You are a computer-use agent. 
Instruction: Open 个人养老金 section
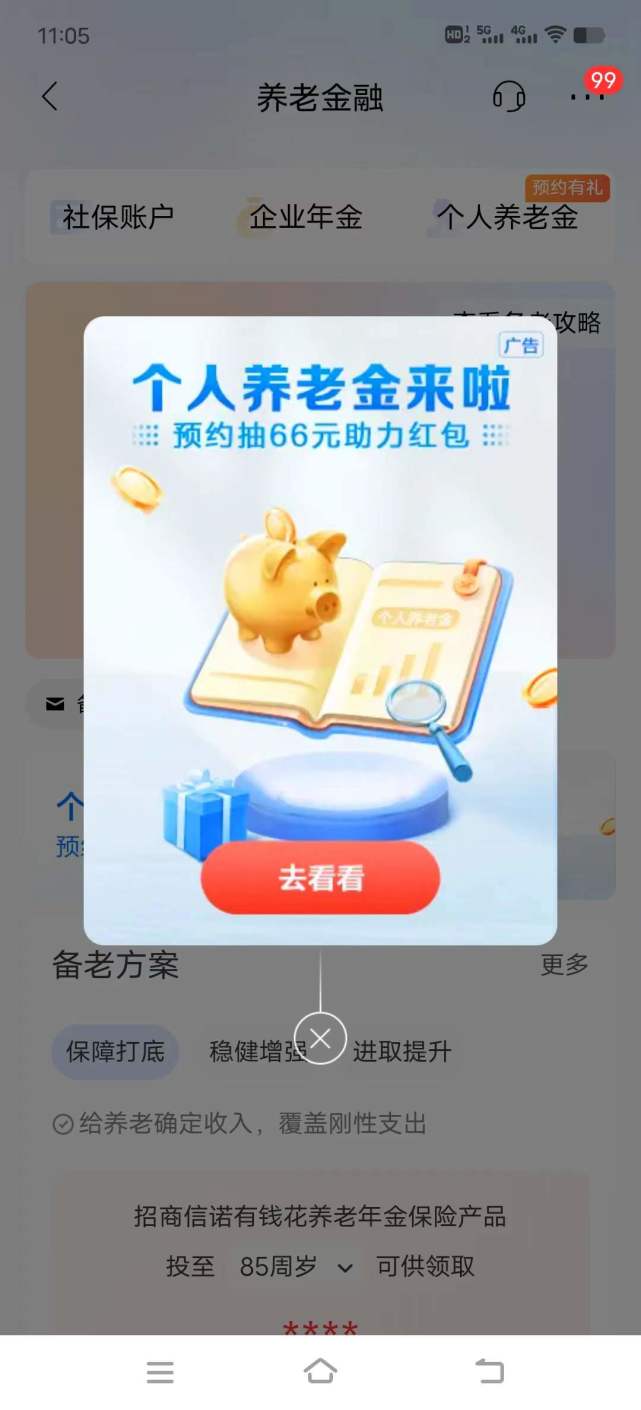click(x=507, y=217)
